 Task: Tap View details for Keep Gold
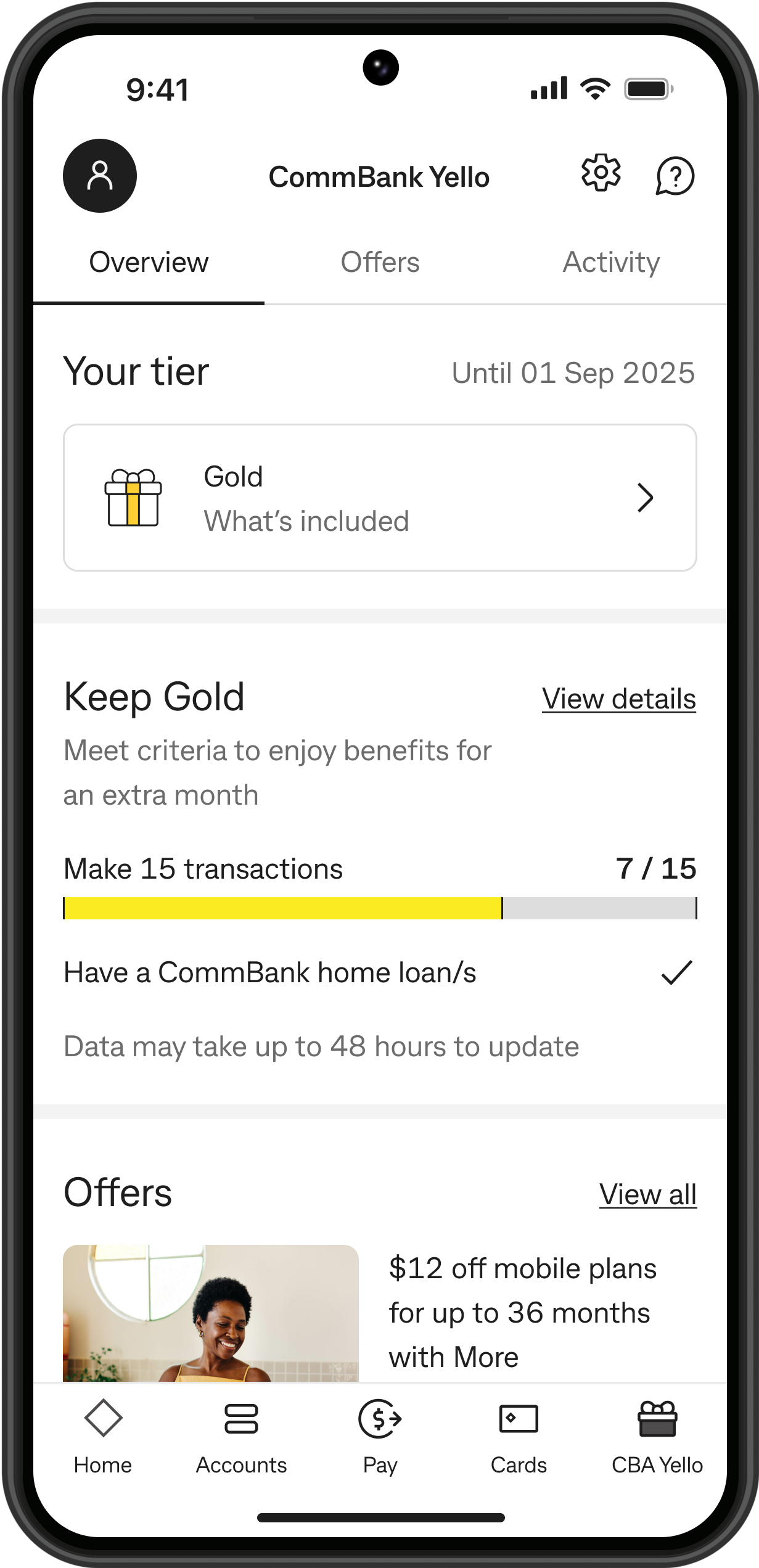[x=619, y=699]
